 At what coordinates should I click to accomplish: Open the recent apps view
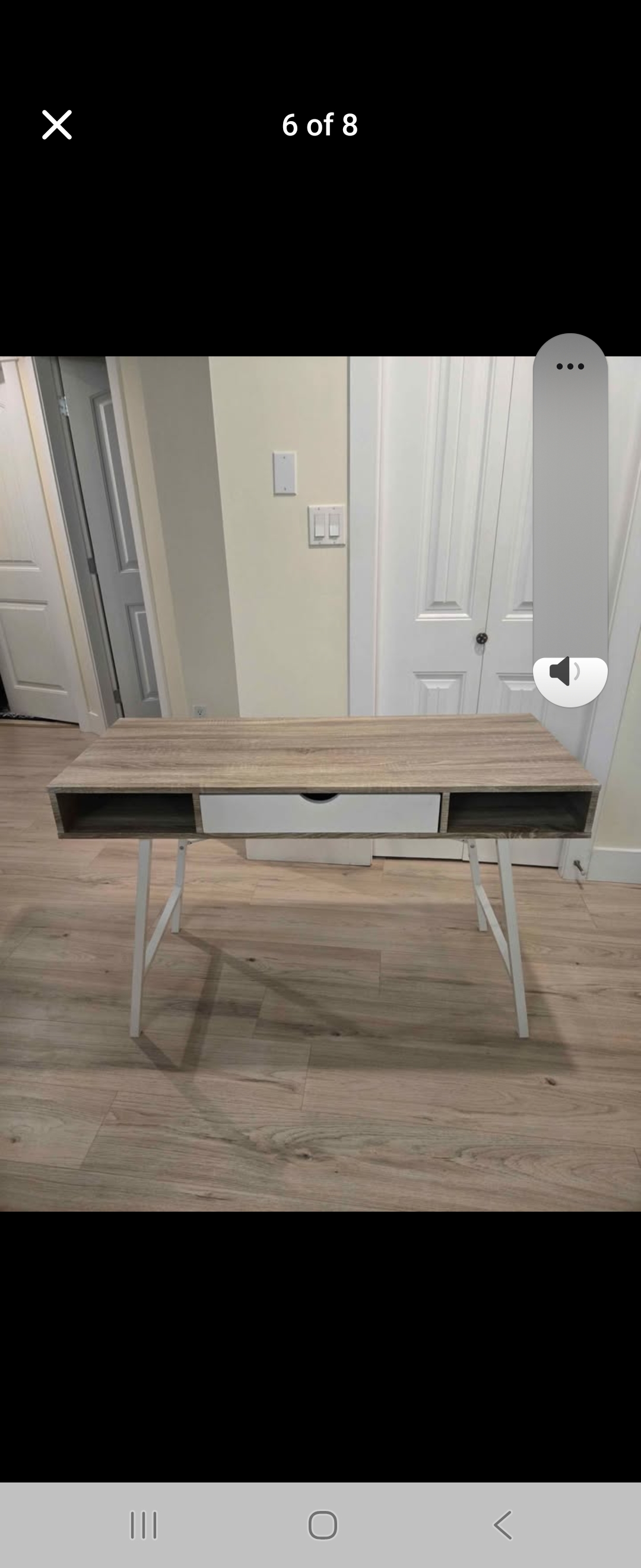click(x=144, y=1525)
